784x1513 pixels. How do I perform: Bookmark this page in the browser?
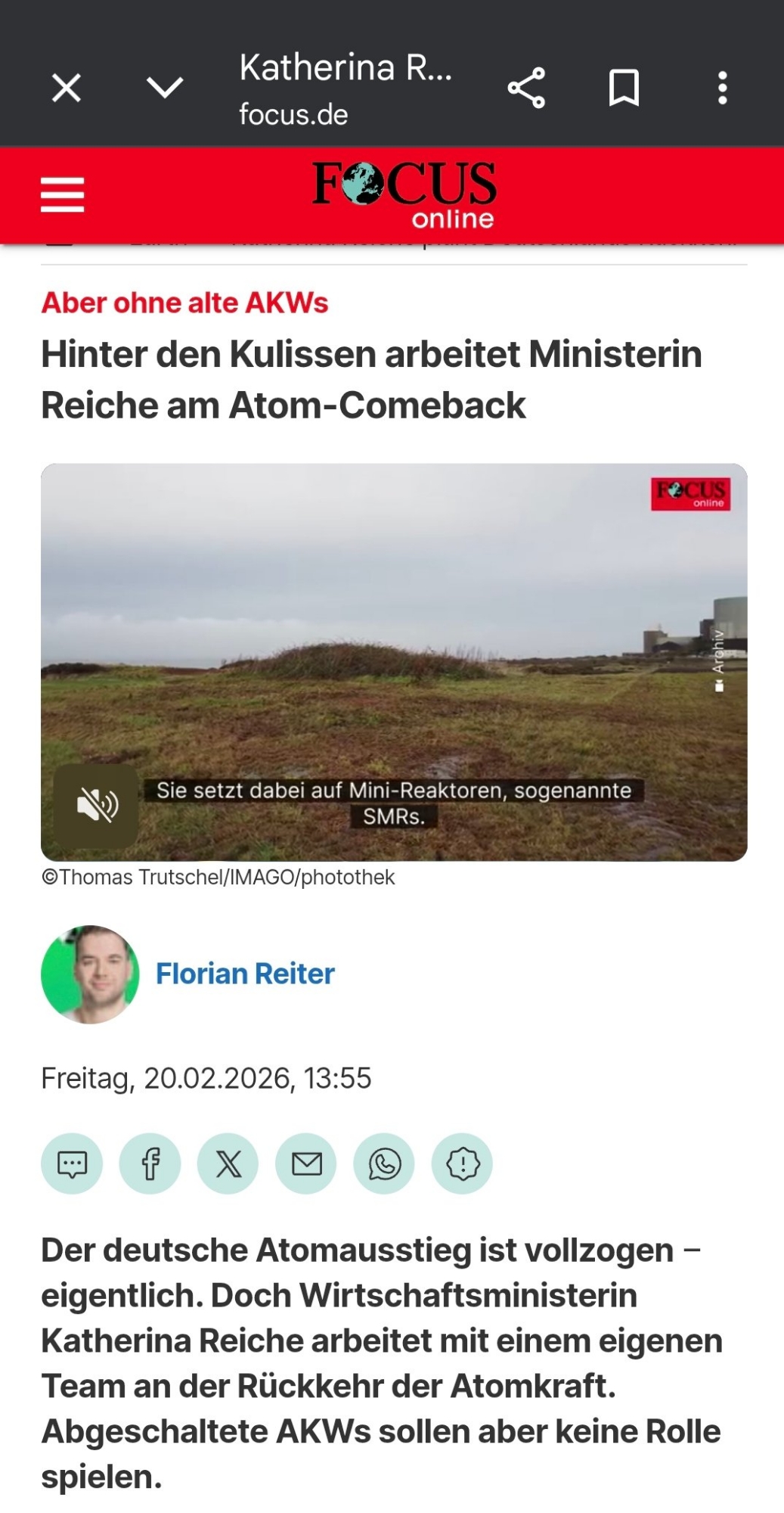click(624, 88)
